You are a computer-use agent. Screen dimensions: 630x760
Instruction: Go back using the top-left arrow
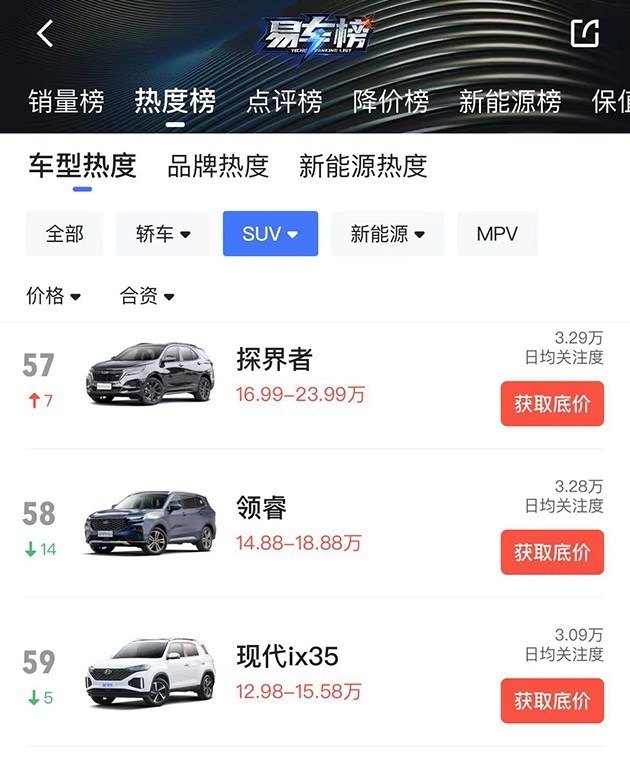click(x=44, y=34)
